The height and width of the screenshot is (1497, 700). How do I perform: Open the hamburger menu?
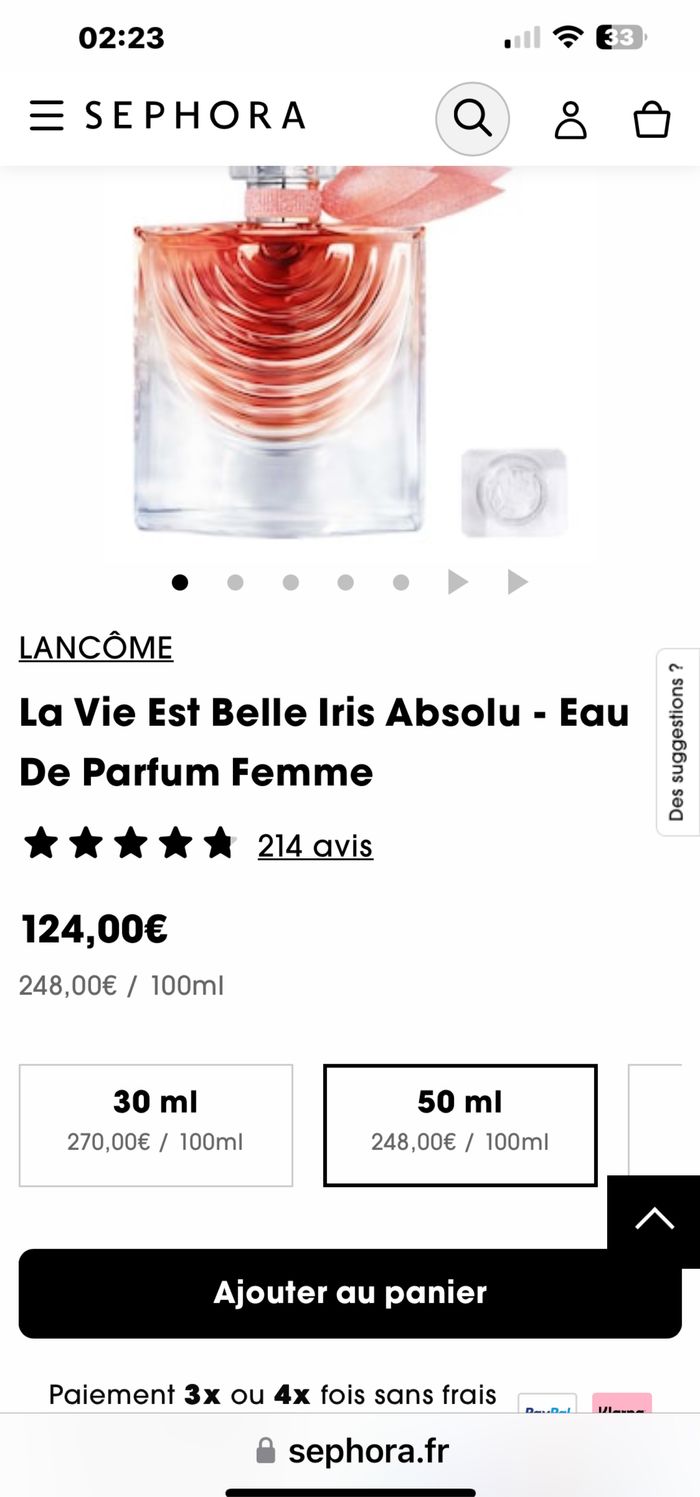46,117
